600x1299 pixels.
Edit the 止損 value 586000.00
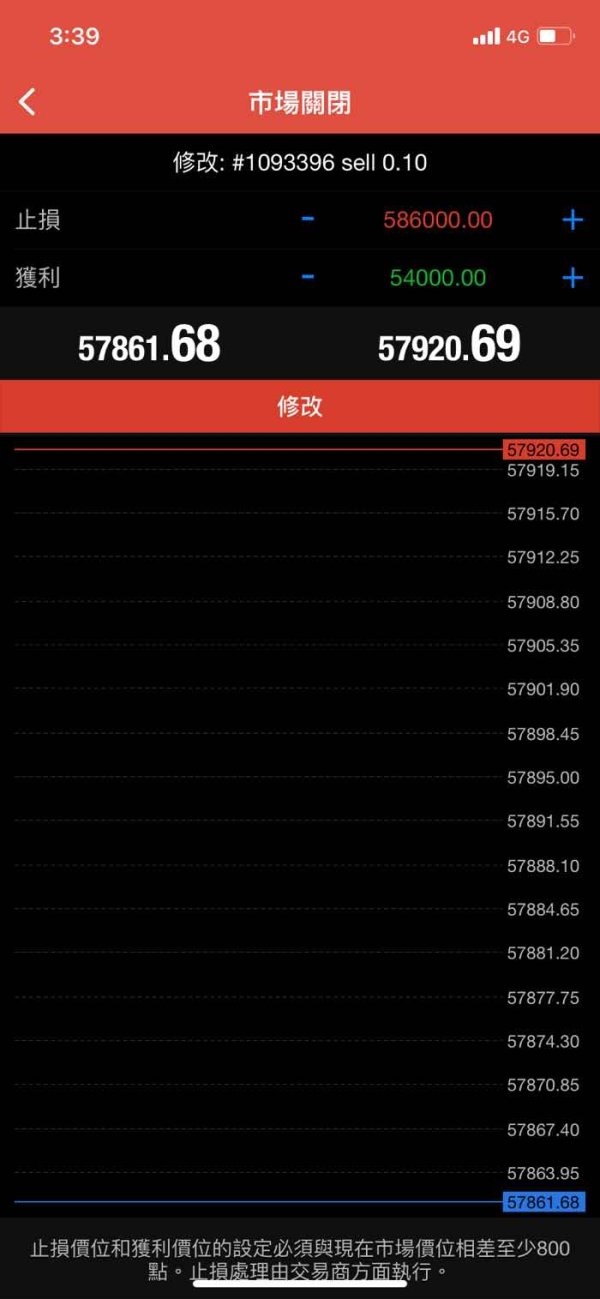438,220
